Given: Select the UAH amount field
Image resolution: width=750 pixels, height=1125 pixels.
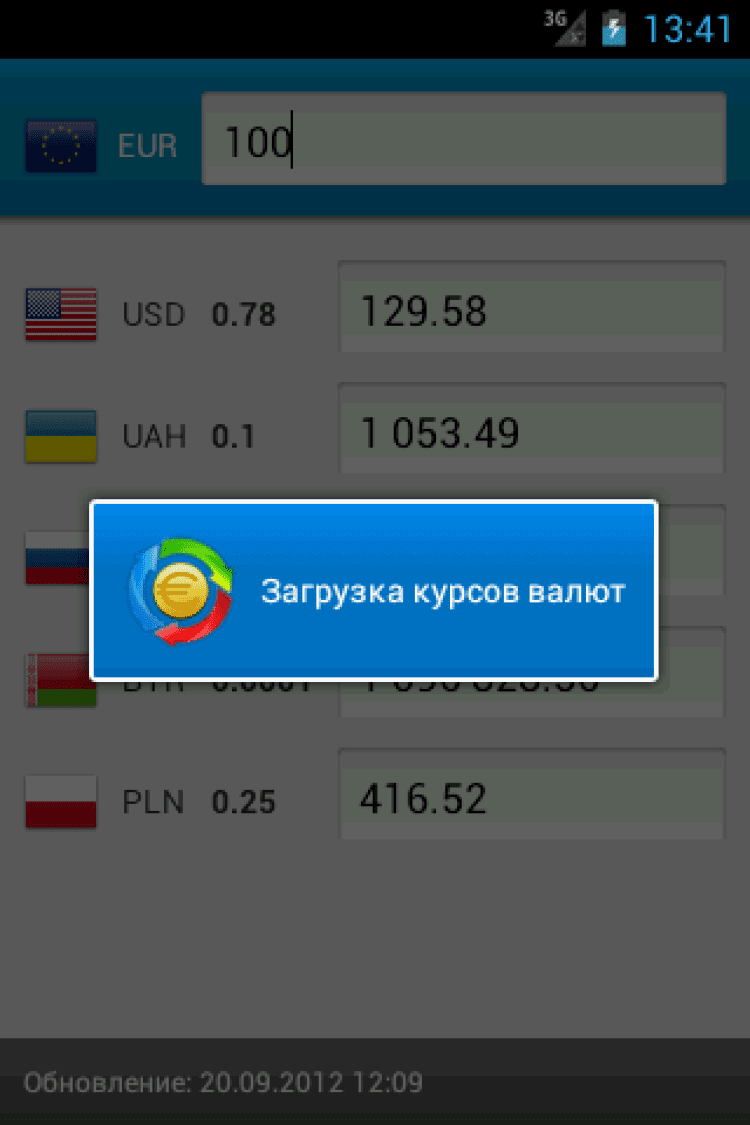Looking at the screenshot, I should pyautogui.click(x=531, y=430).
